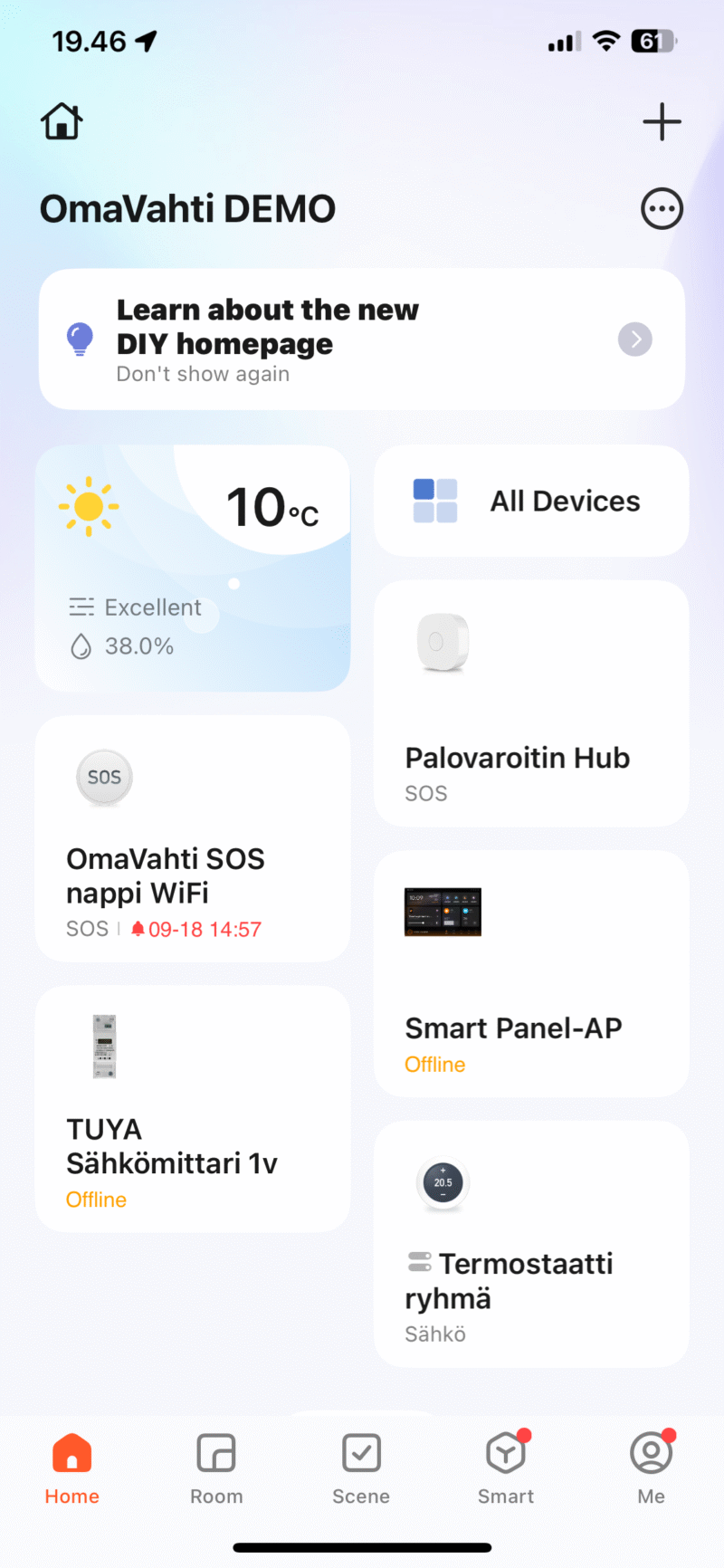This screenshot has height=1568, width=724.
Task: Open the three-dot more options menu
Action: pyautogui.click(x=662, y=209)
